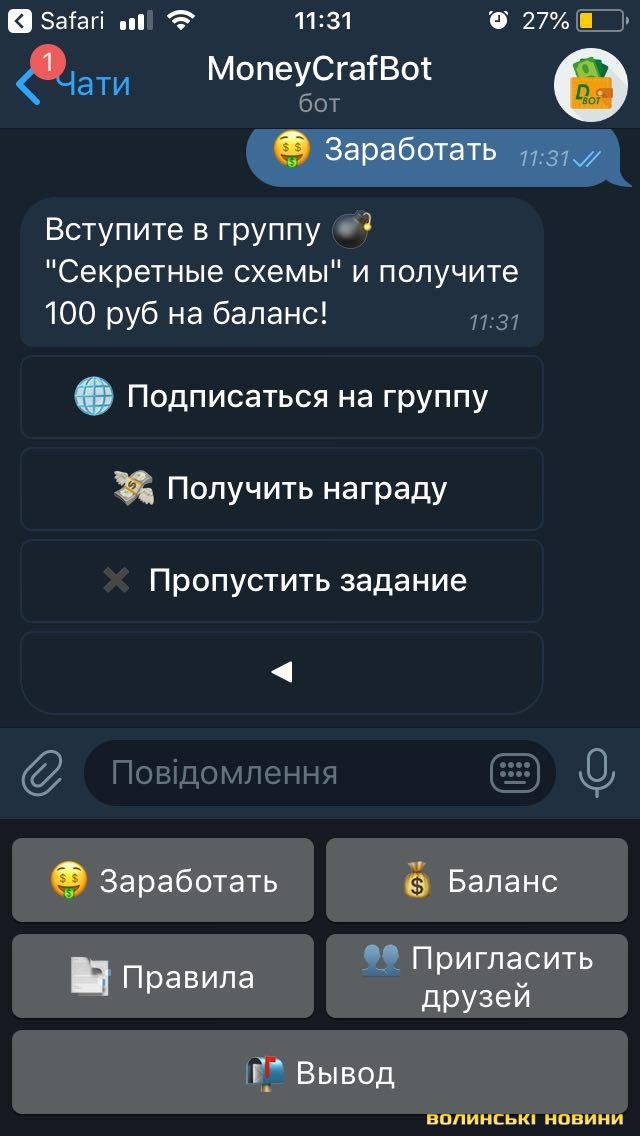Screen dimensions: 640x1136
Task: Tap the Подписаться на группу button
Action: 281,397
